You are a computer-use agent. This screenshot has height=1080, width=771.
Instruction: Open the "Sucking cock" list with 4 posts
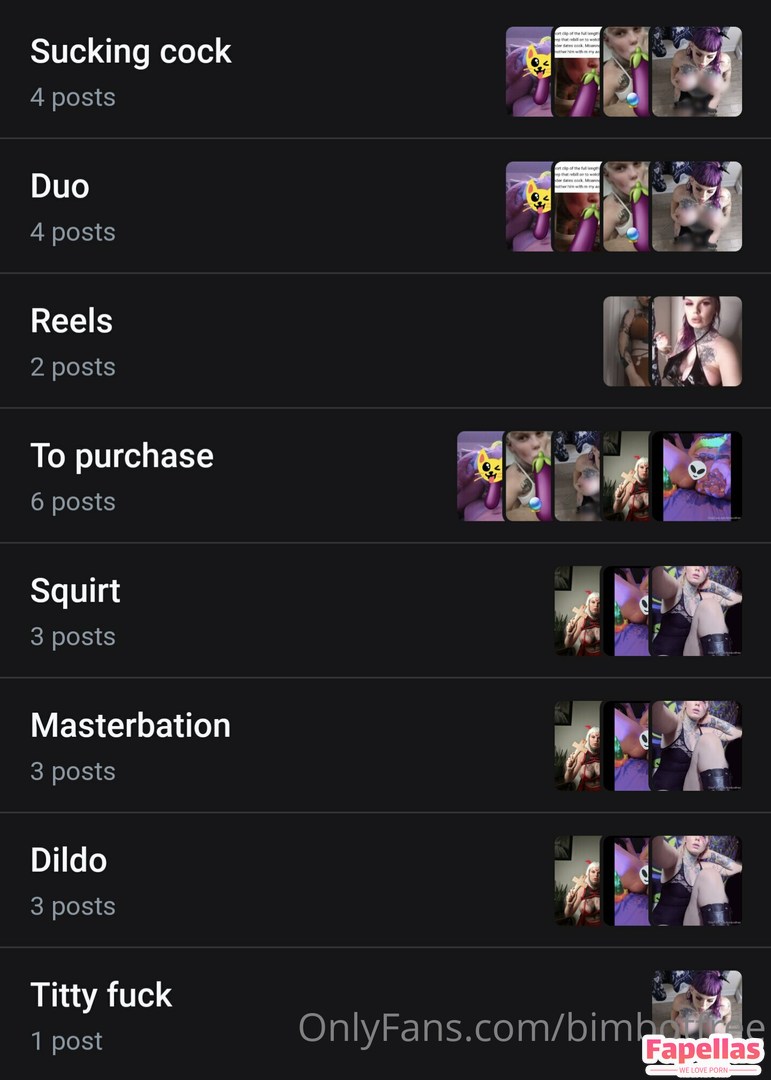click(131, 71)
